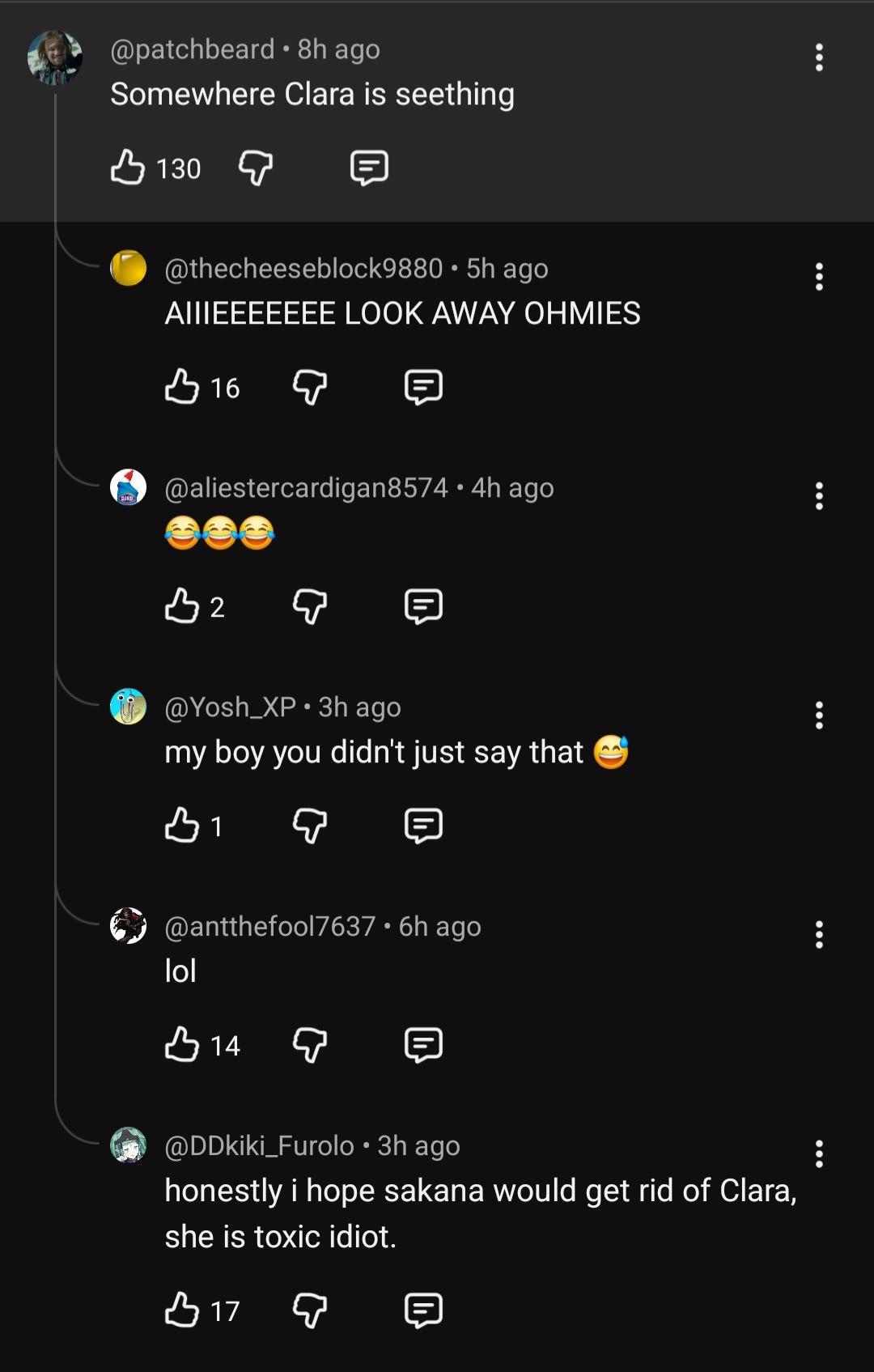Open overflow menu on @patchbeard's comment
This screenshot has width=874, height=1372.
pyautogui.click(x=819, y=57)
